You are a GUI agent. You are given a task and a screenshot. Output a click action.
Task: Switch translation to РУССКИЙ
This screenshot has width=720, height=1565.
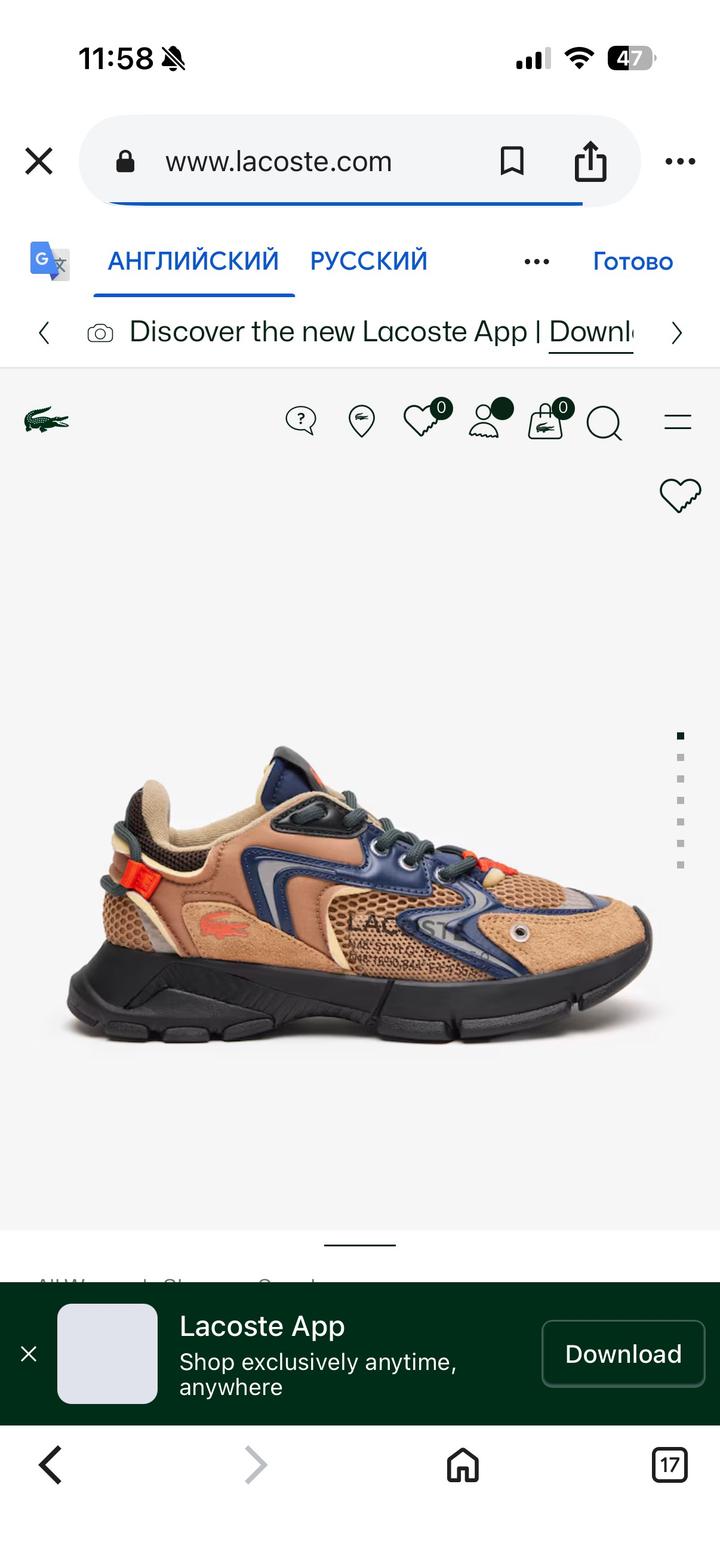369,261
